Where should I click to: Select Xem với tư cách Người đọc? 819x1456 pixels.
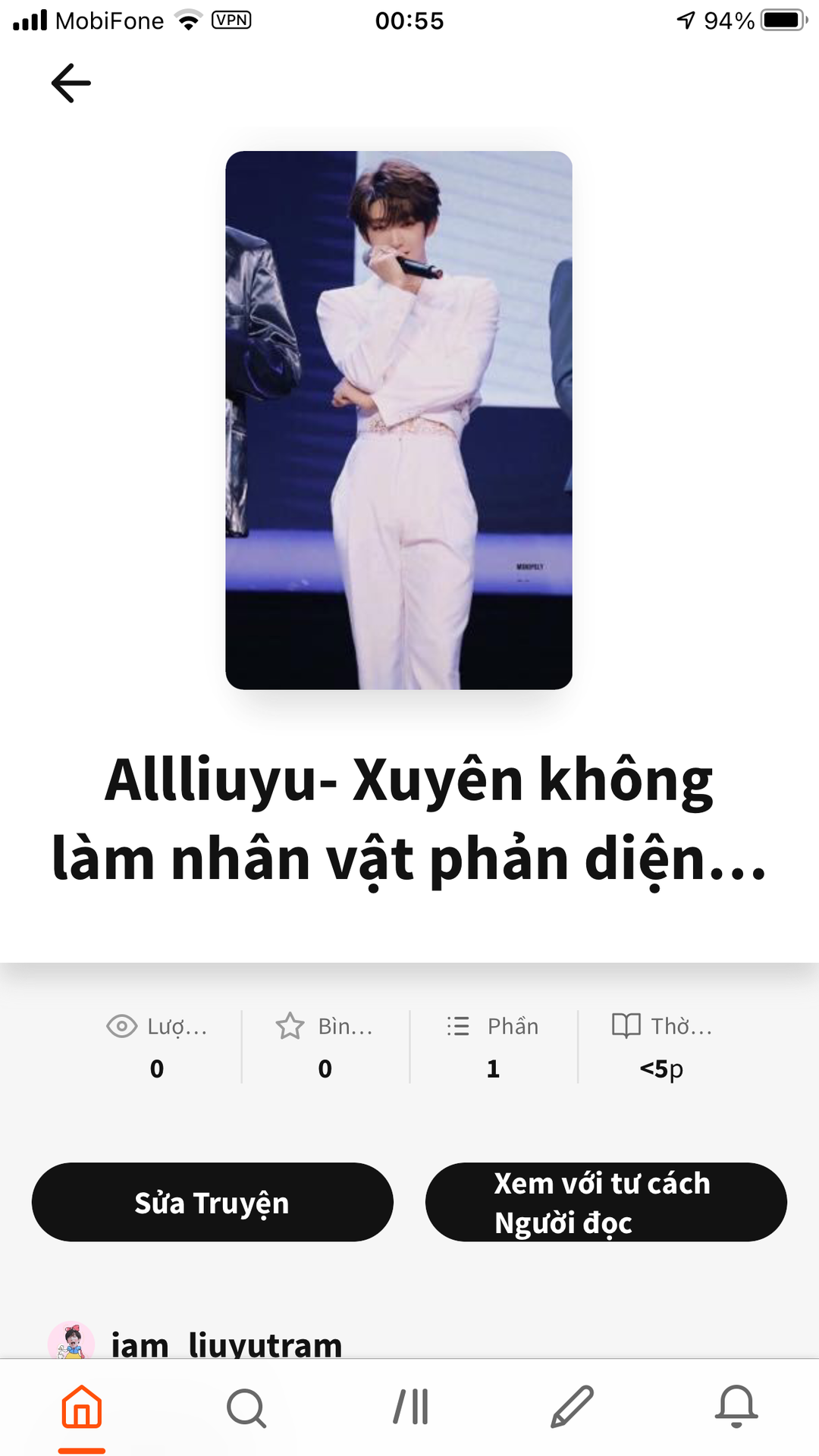click(x=606, y=1202)
